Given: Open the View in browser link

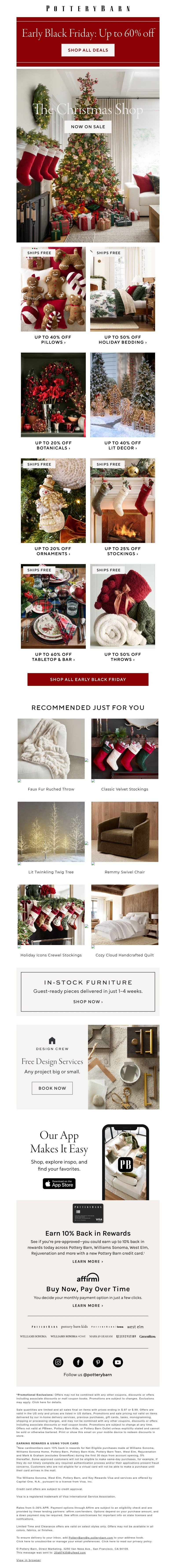Looking at the screenshot, I should (x=29, y=1560).
